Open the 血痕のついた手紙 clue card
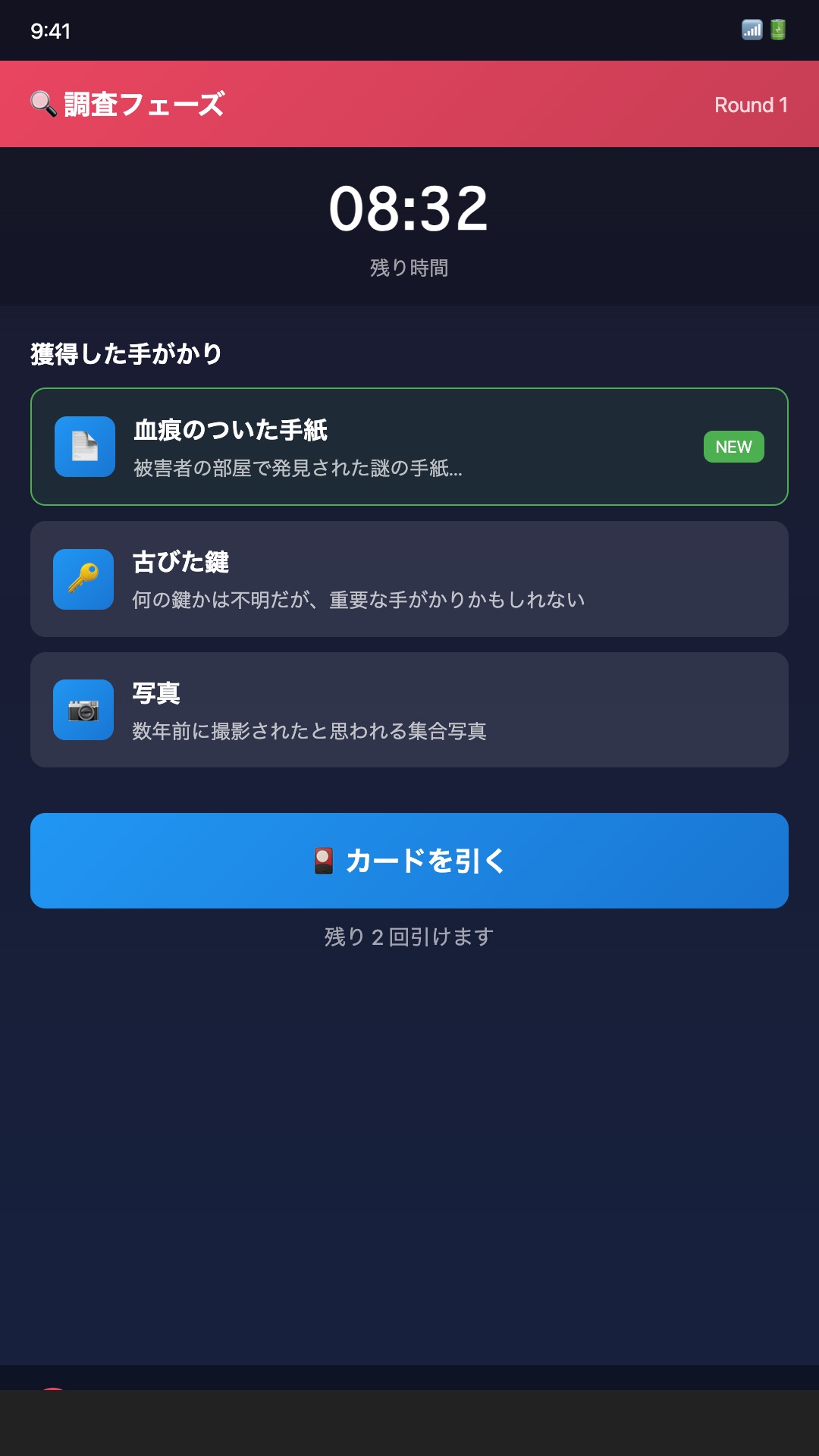Viewport: 819px width, 1456px height. (x=409, y=447)
